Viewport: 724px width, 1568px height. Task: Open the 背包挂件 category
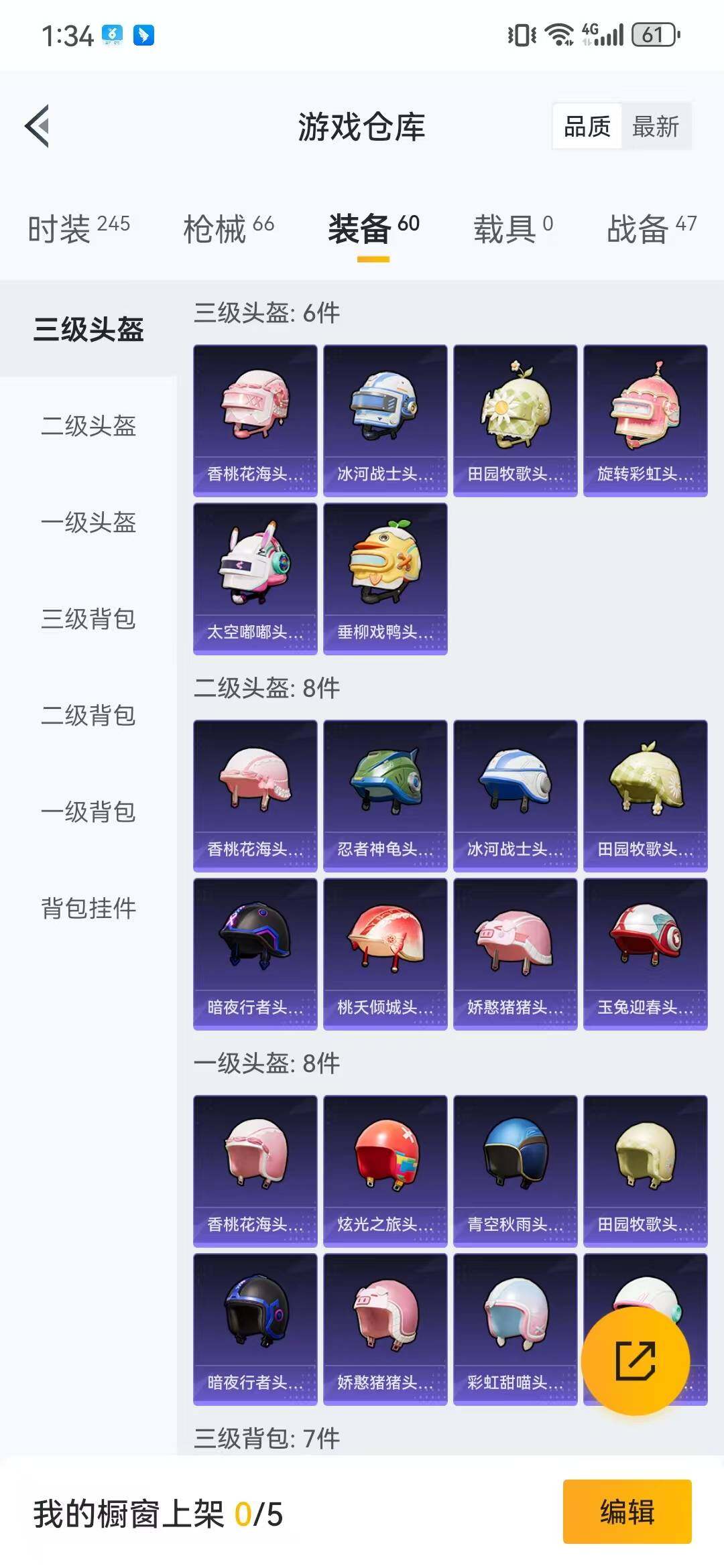click(89, 909)
